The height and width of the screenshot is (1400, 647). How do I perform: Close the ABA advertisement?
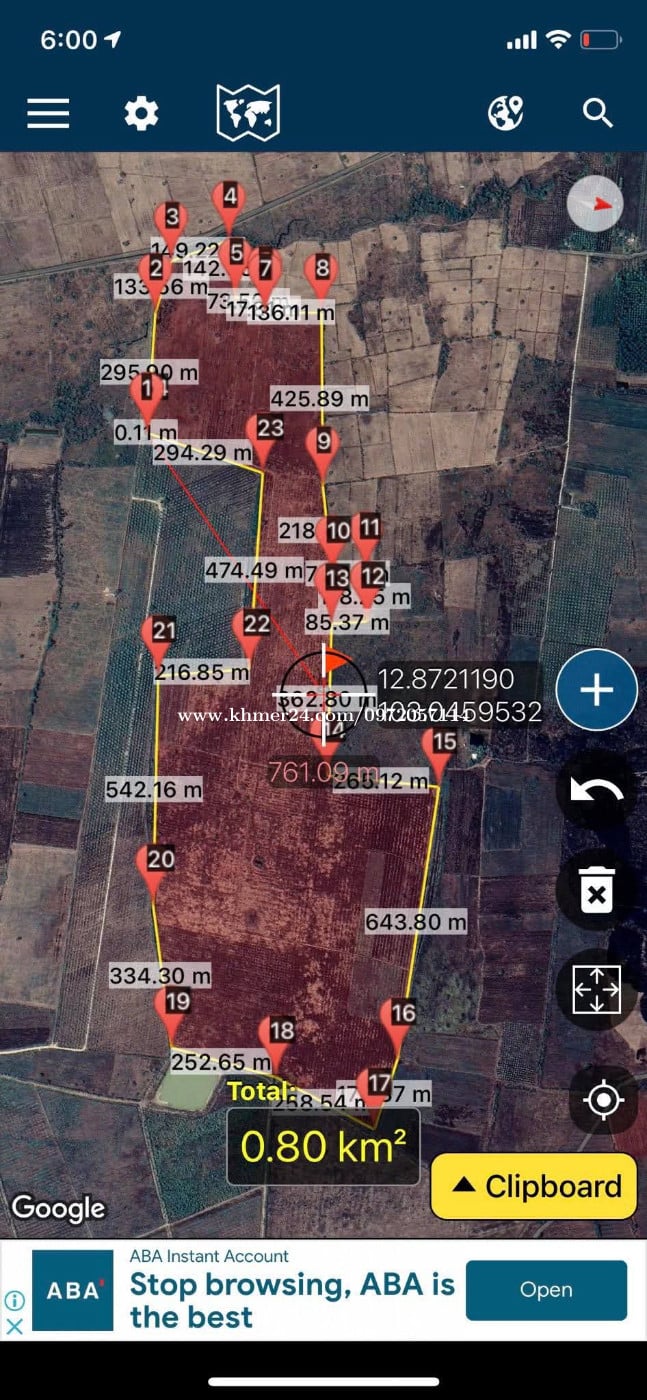point(15,1326)
